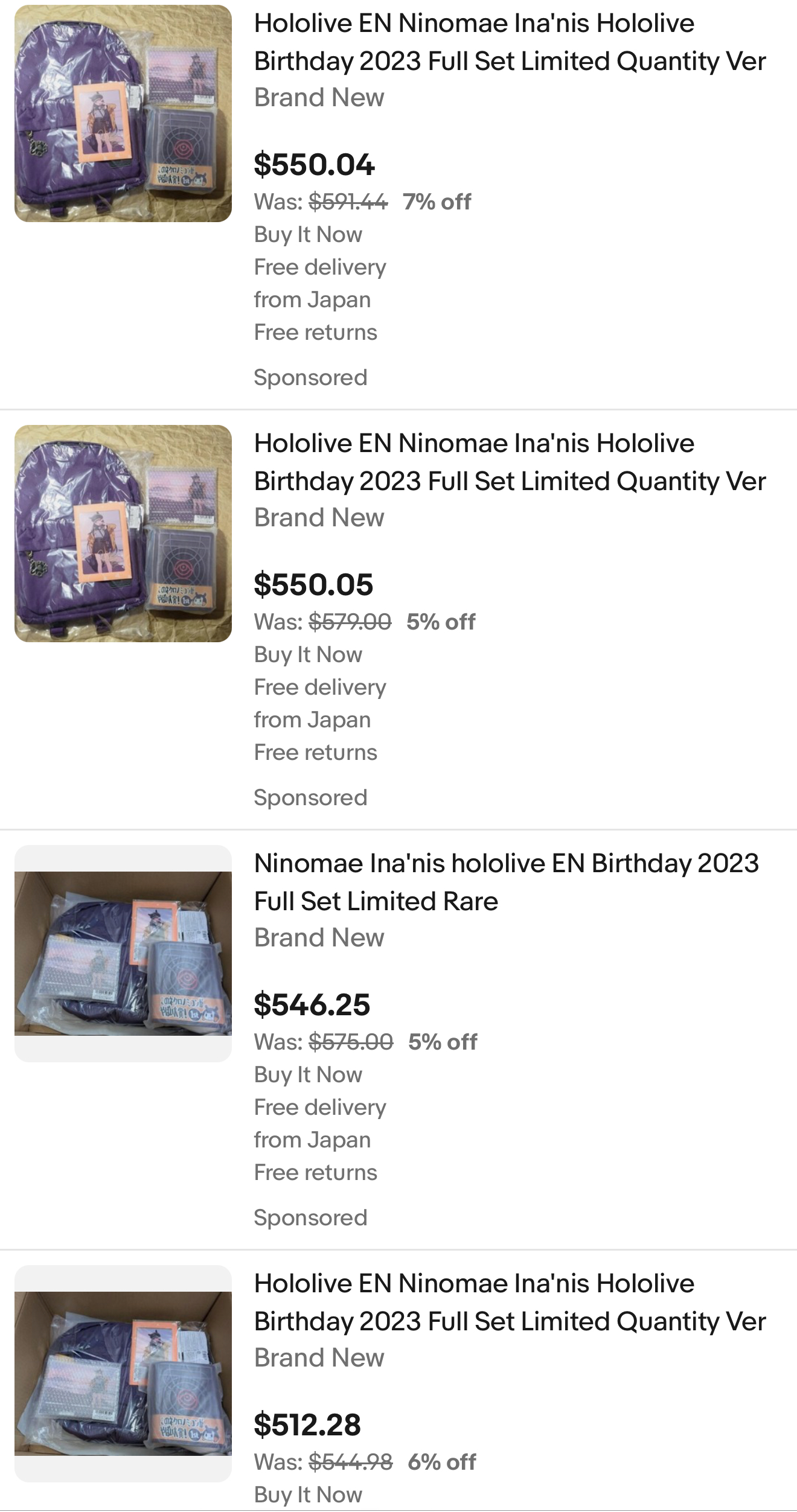Open the Full Set Limited Rare $546.25 listing

tap(506, 882)
